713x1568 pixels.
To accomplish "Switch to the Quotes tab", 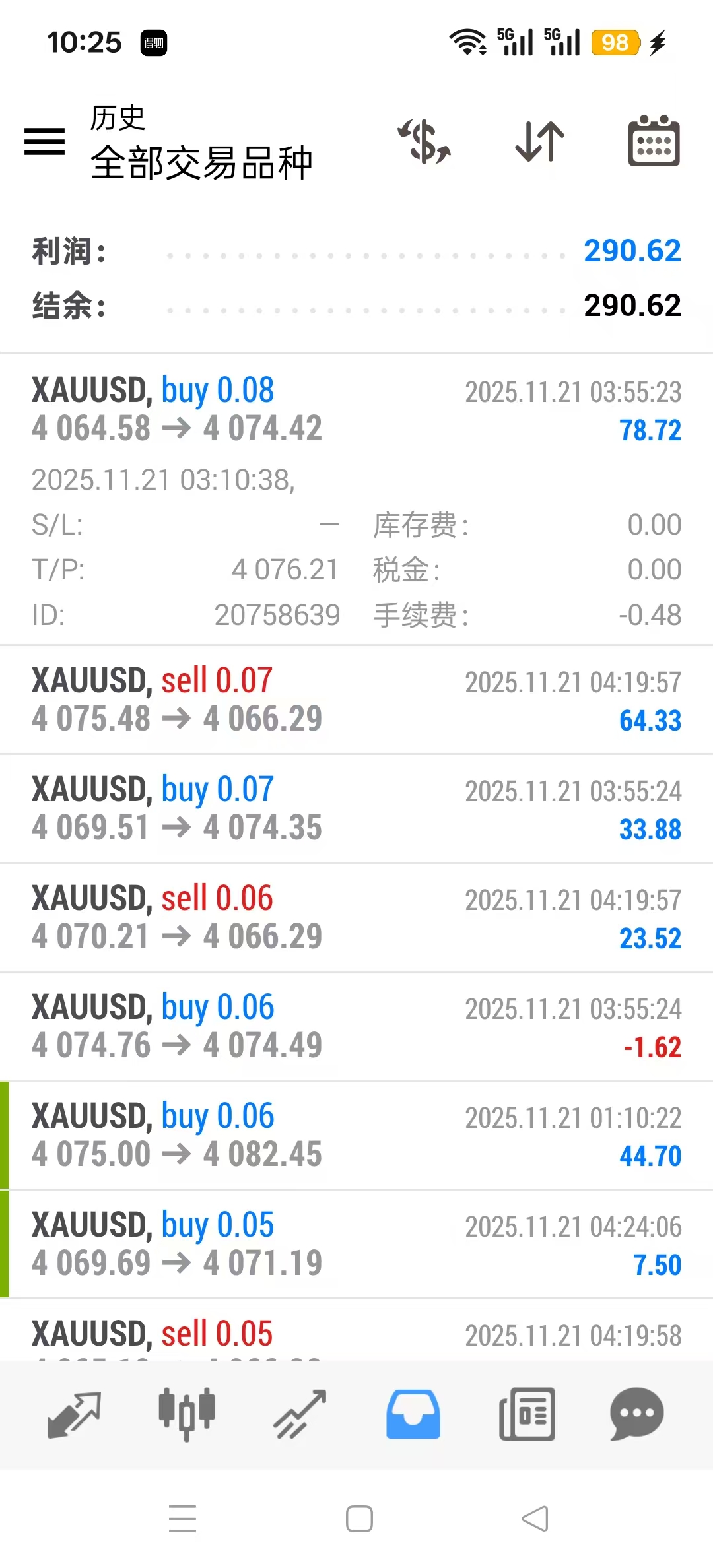I will (x=74, y=1414).
